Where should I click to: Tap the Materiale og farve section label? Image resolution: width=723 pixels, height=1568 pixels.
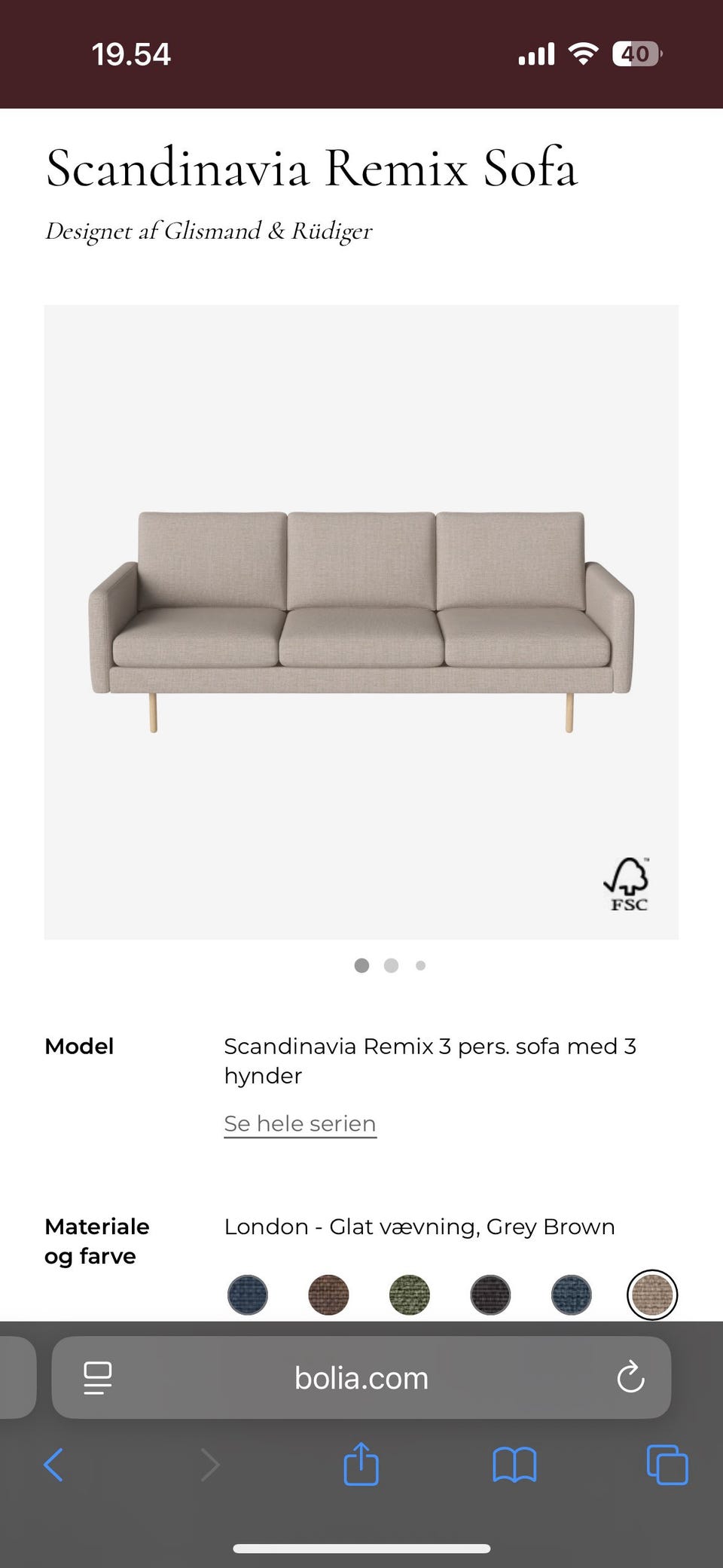tap(96, 1240)
